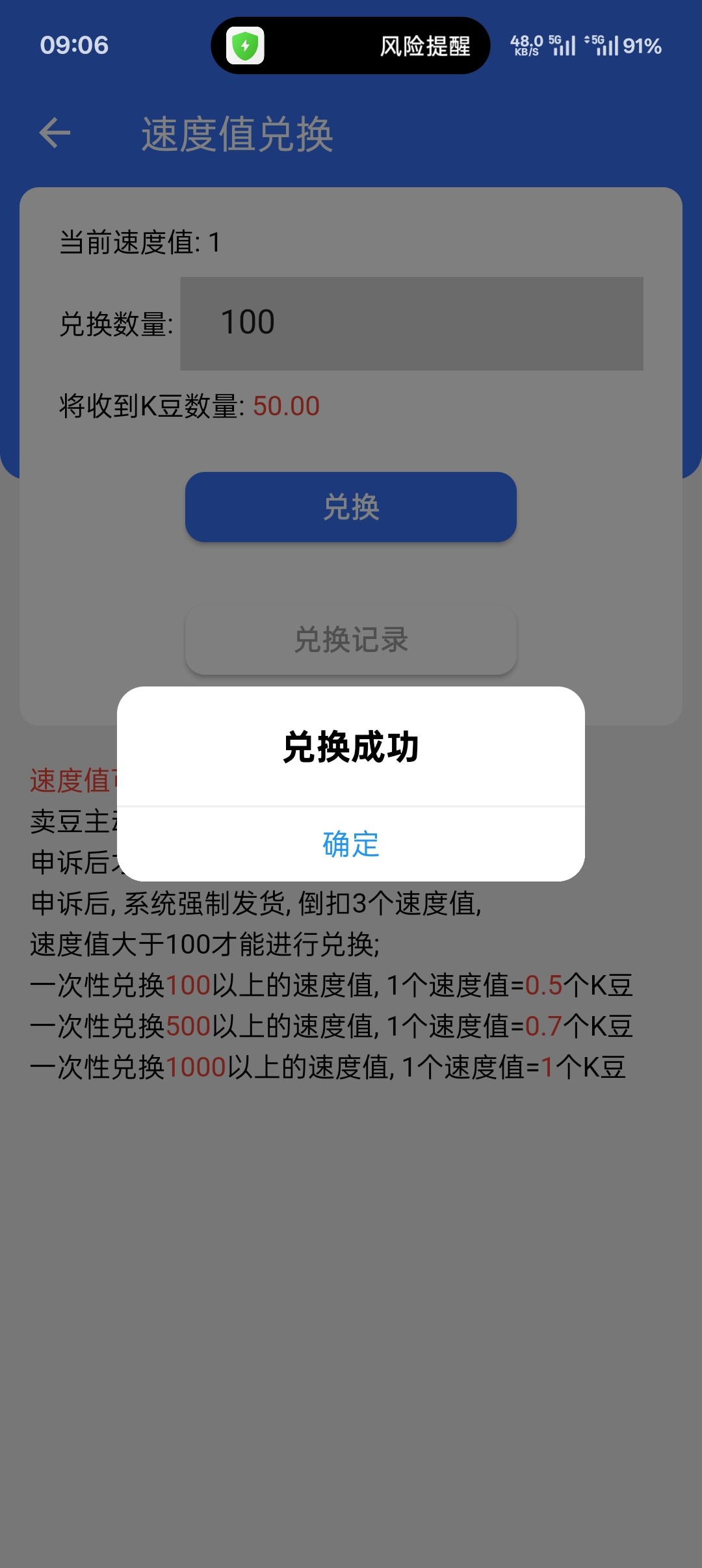Go back using the top arrow
The height and width of the screenshot is (1568, 702).
(x=55, y=133)
